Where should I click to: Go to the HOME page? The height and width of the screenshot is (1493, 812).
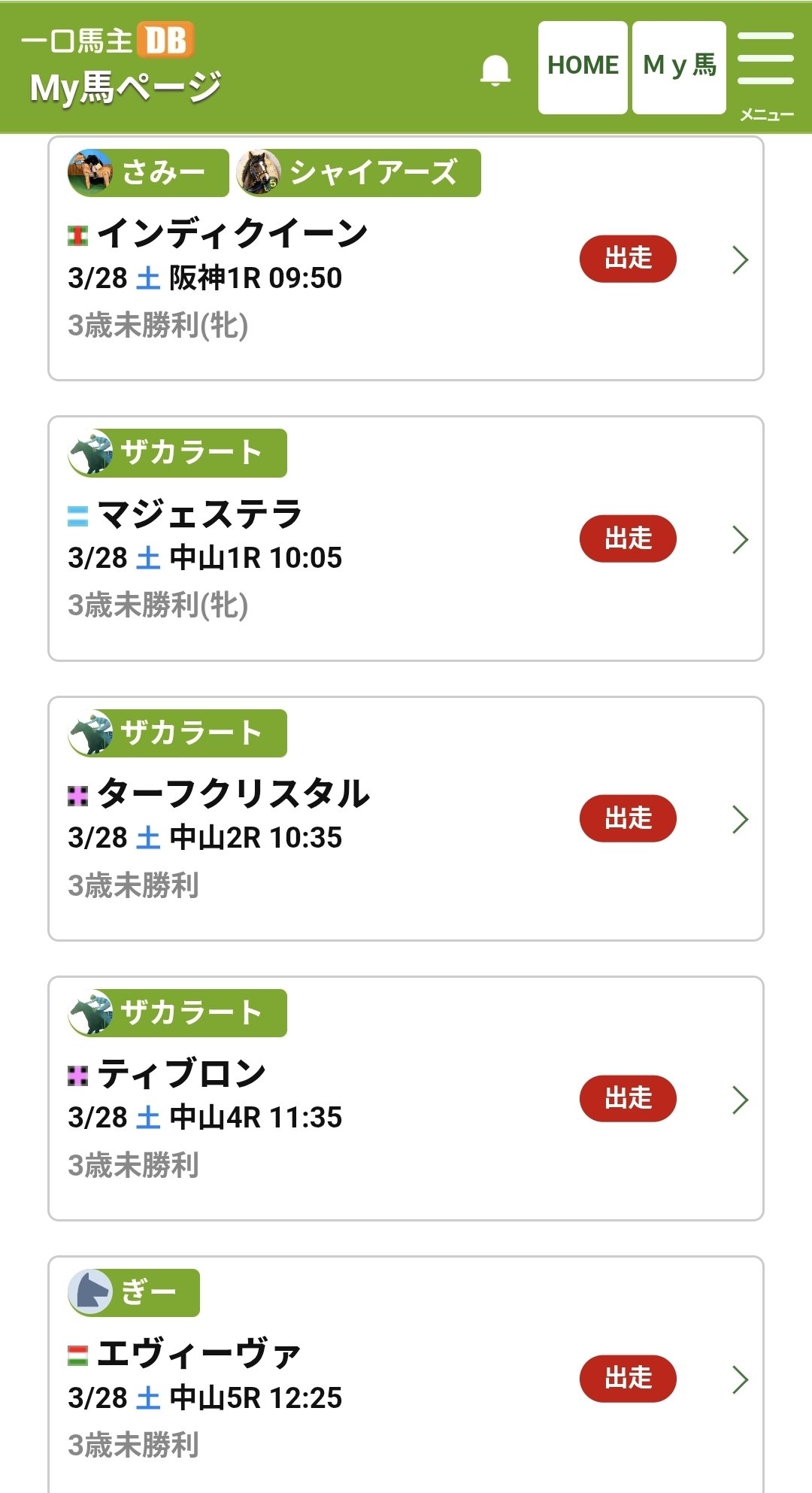point(583,67)
